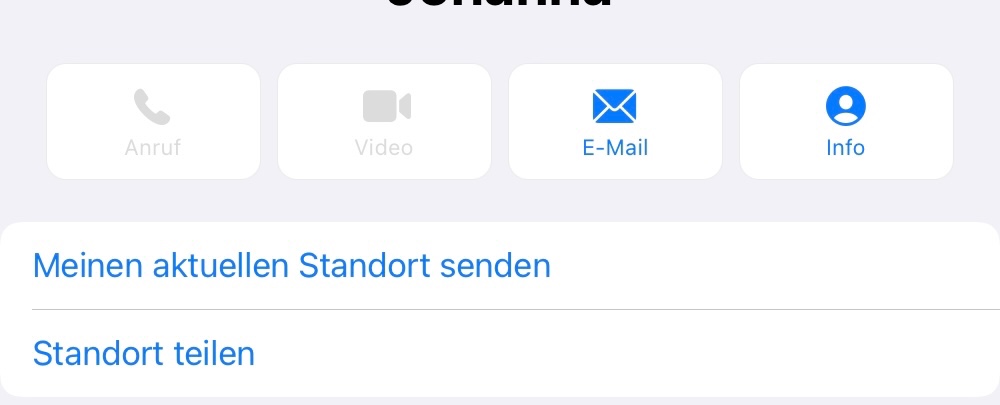This screenshot has width=1000, height=405.
Task: Open the contact Info
Action: (x=845, y=121)
